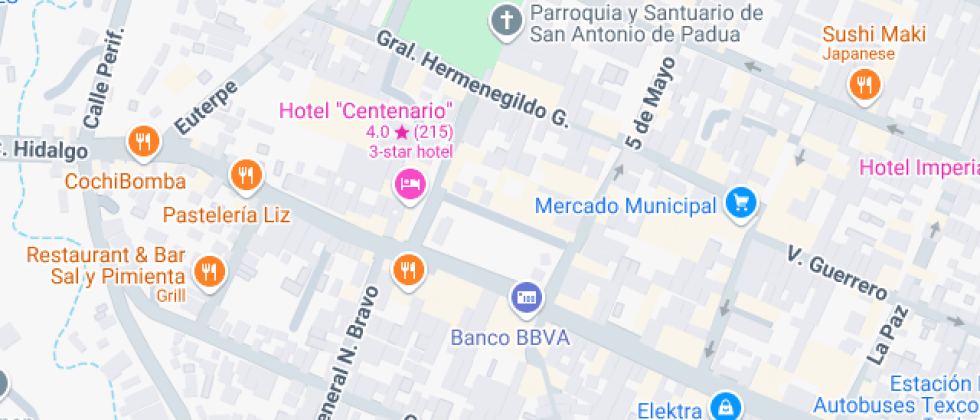Open the Hotel "Centenario" pin

(410, 185)
